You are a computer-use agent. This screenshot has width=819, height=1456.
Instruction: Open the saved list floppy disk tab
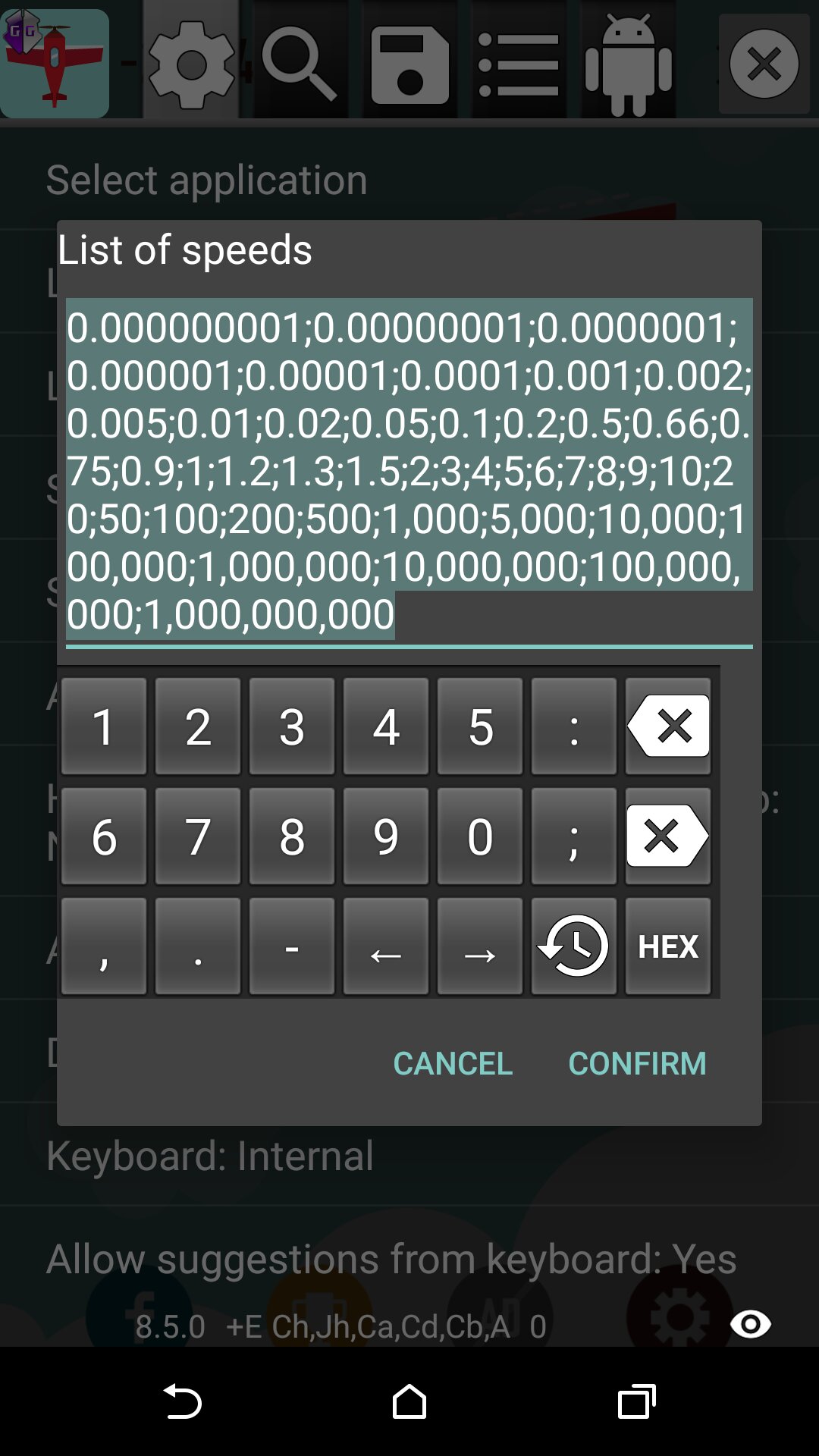coord(409,64)
